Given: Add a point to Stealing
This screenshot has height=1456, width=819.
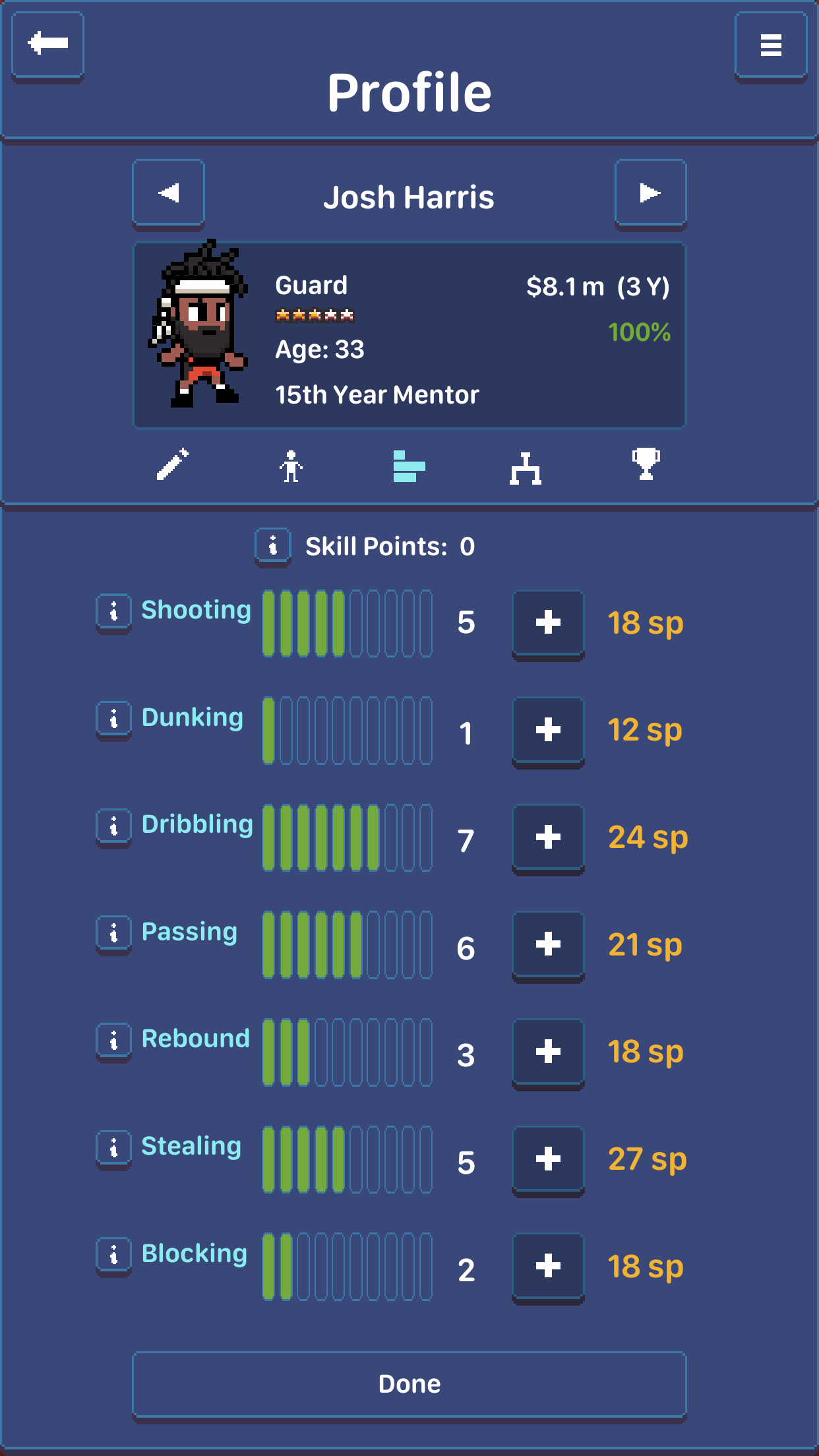Looking at the screenshot, I should 547,1159.
